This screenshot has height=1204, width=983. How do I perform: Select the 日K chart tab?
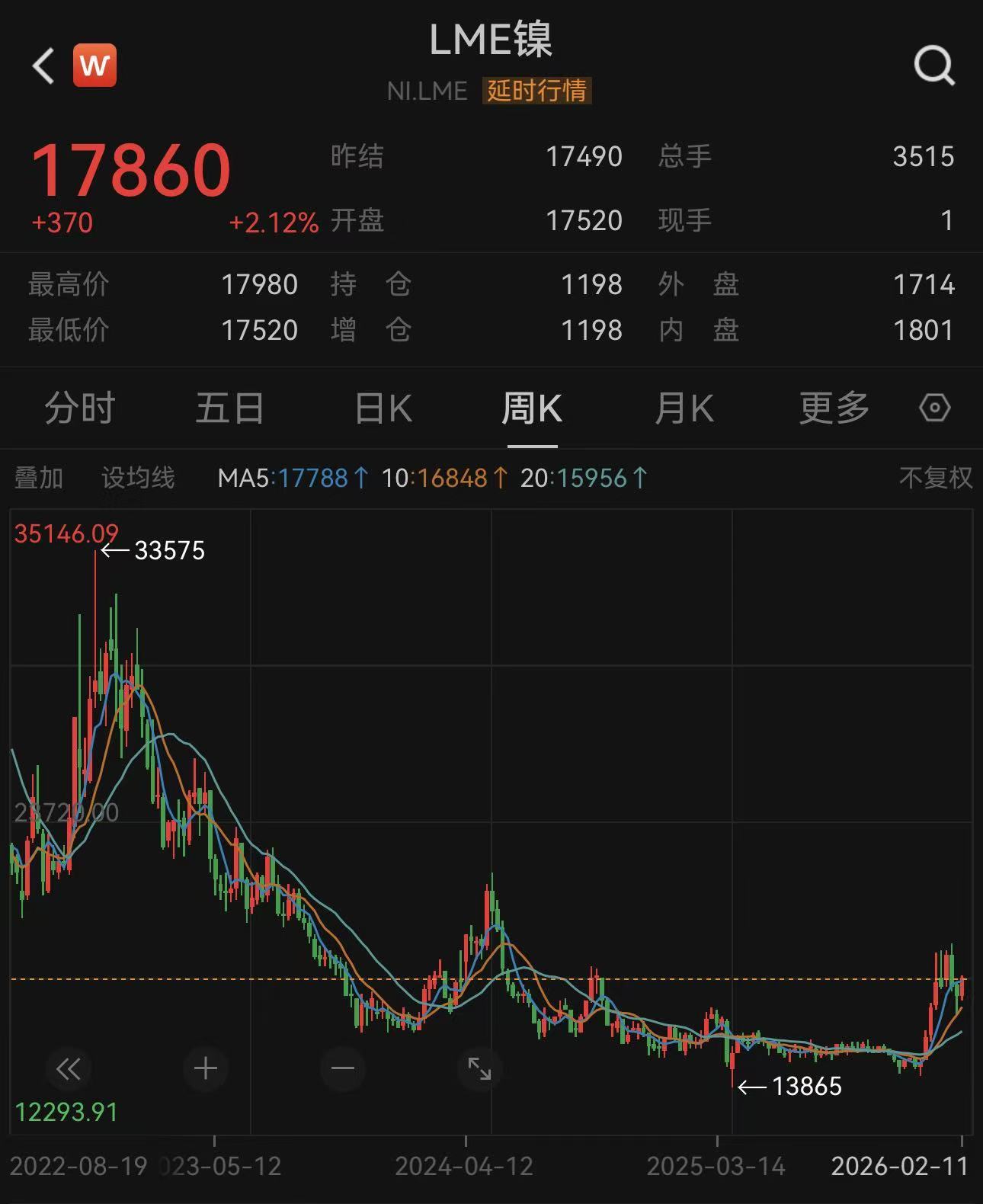[383, 408]
